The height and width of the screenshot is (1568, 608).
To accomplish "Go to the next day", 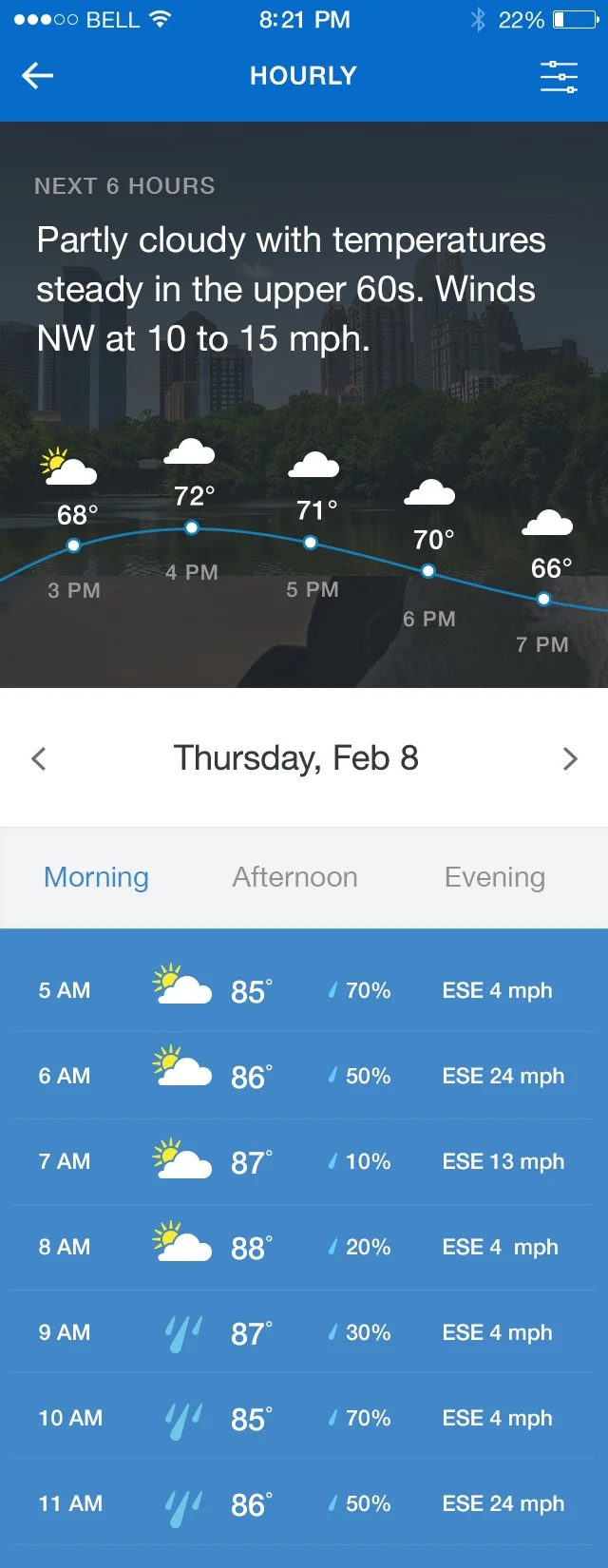I will pyautogui.click(x=569, y=758).
